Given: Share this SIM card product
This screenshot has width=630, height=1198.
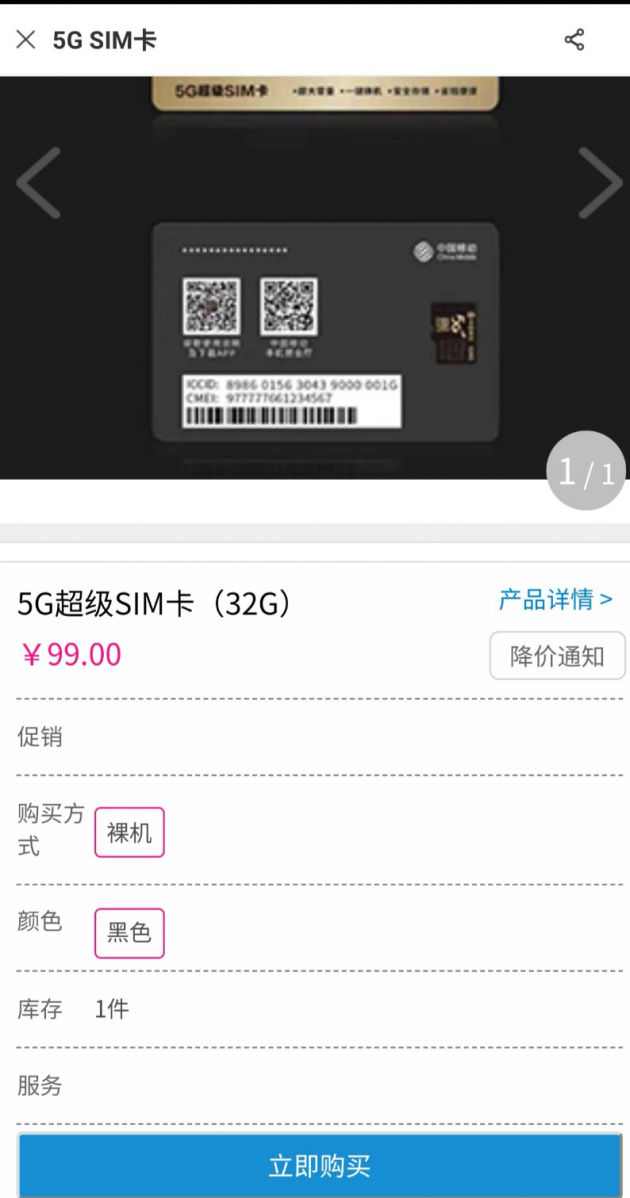Looking at the screenshot, I should tap(574, 40).
